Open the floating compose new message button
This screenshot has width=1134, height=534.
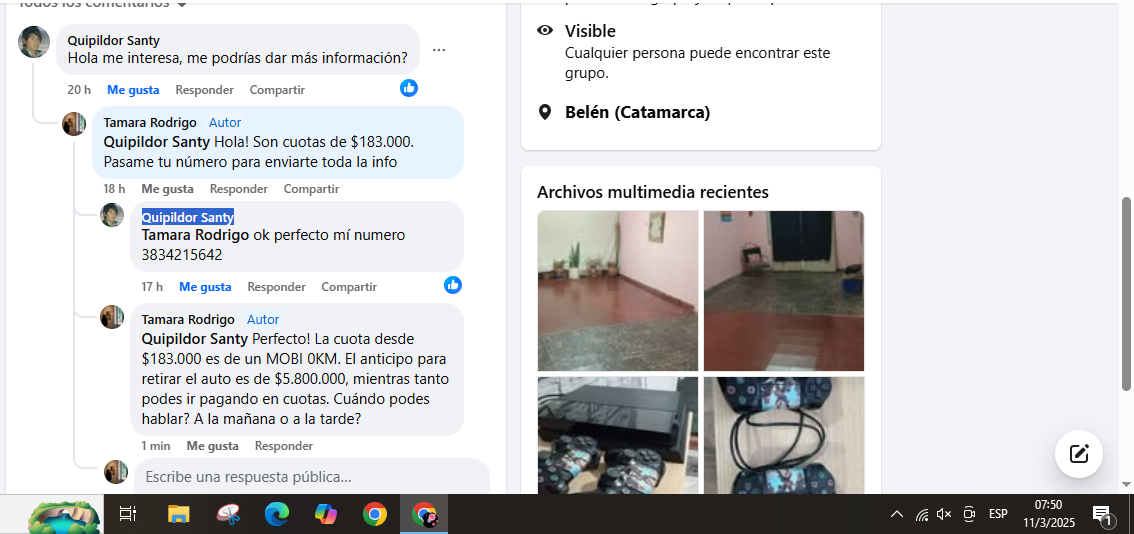[x=1079, y=454]
